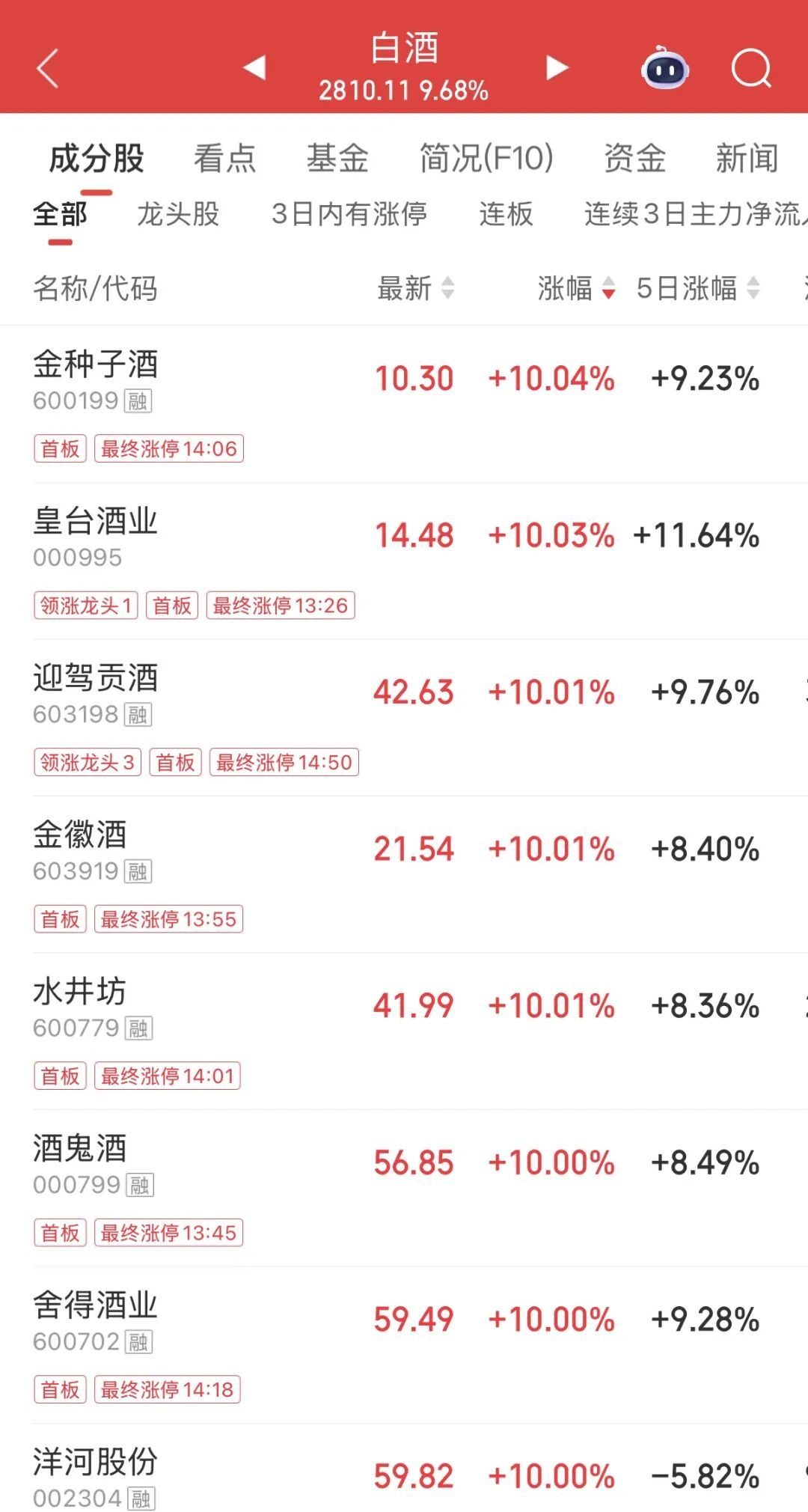Viewport: 808px width, 1512px height.
Task: Open the 新闻 tab
Action: (x=747, y=159)
